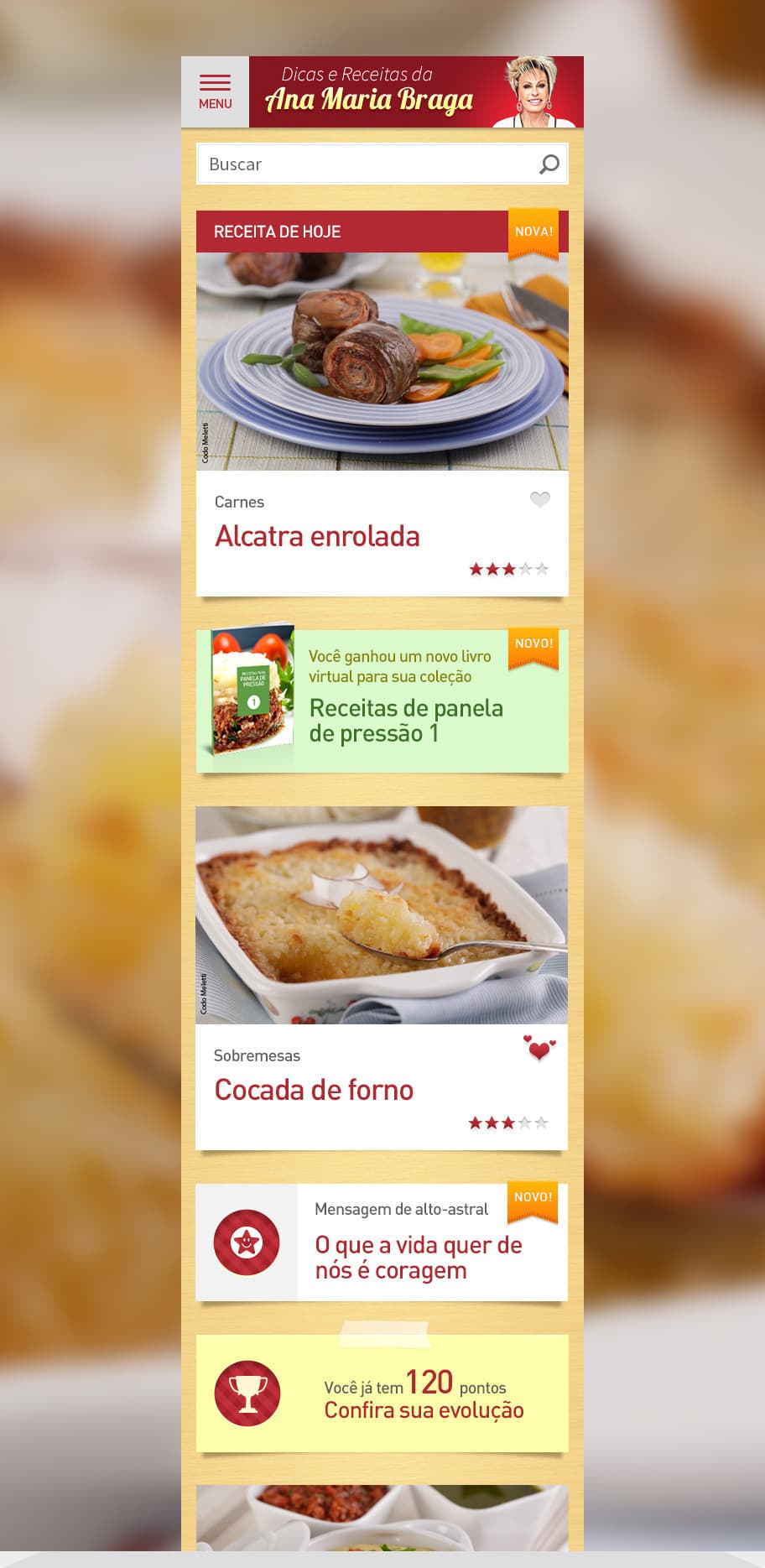Read the Mensagem de alto-astral card
765x1568 pixels.
(382, 1242)
